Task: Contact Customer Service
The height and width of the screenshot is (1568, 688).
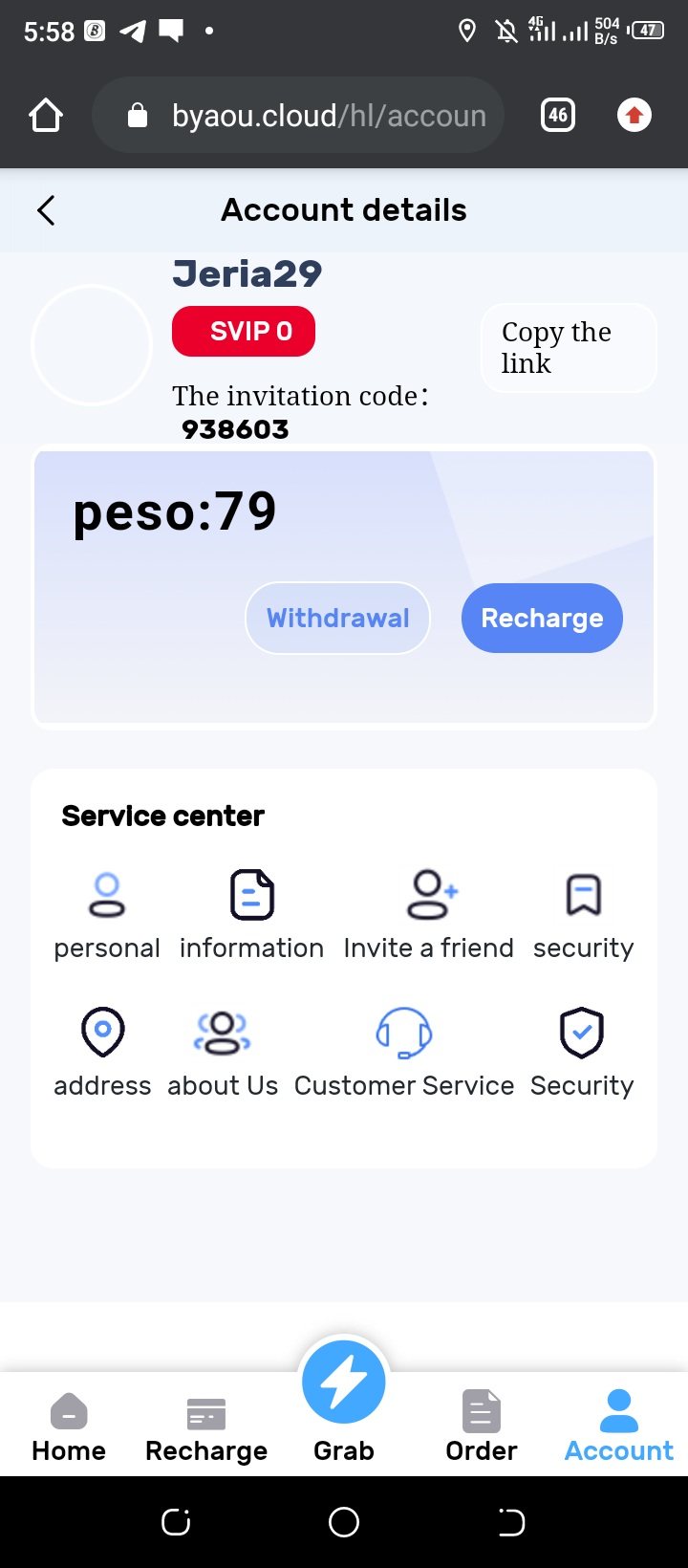Action: coord(404,1052)
